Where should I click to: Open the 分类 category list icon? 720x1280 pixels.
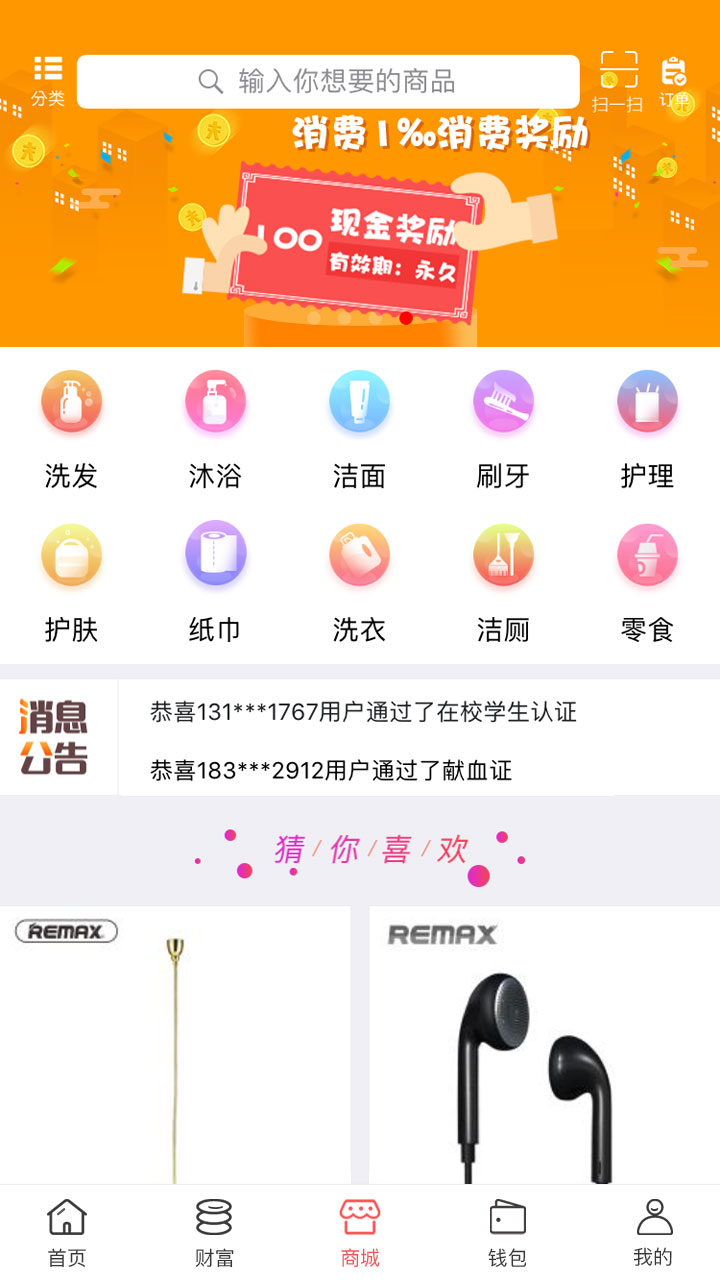[47, 80]
